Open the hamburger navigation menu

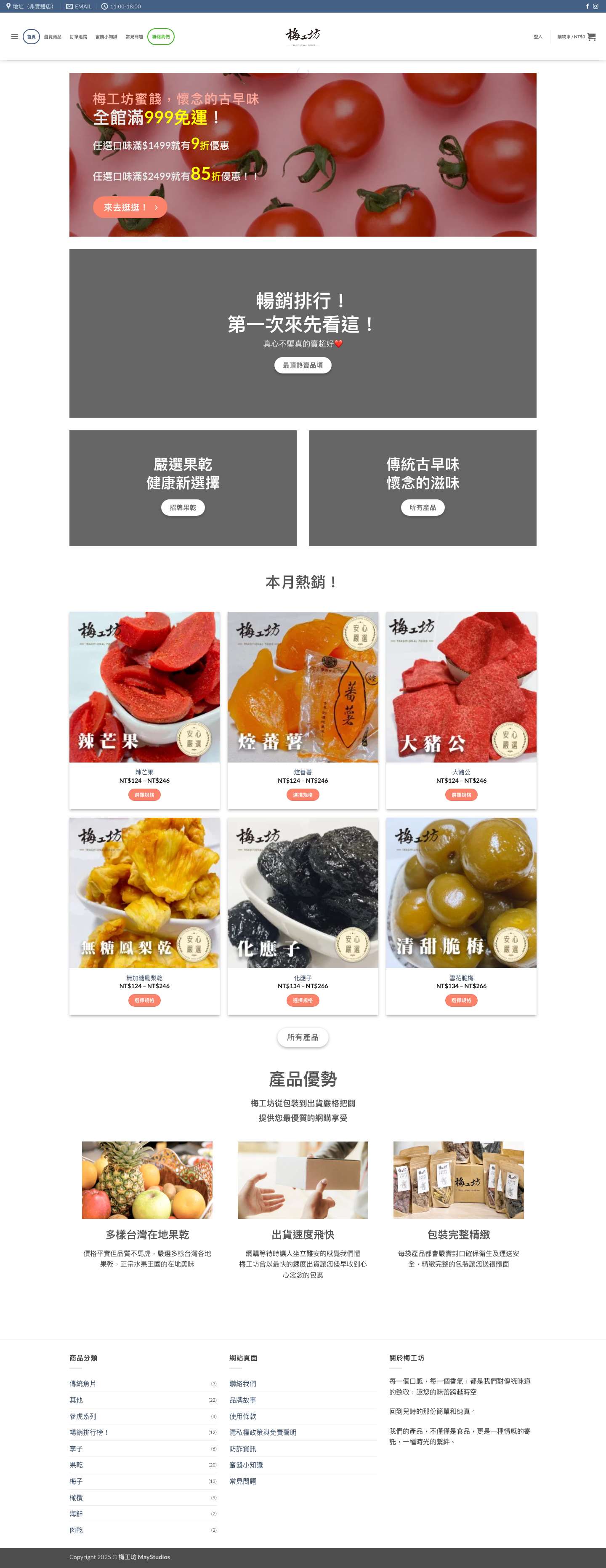[14, 37]
